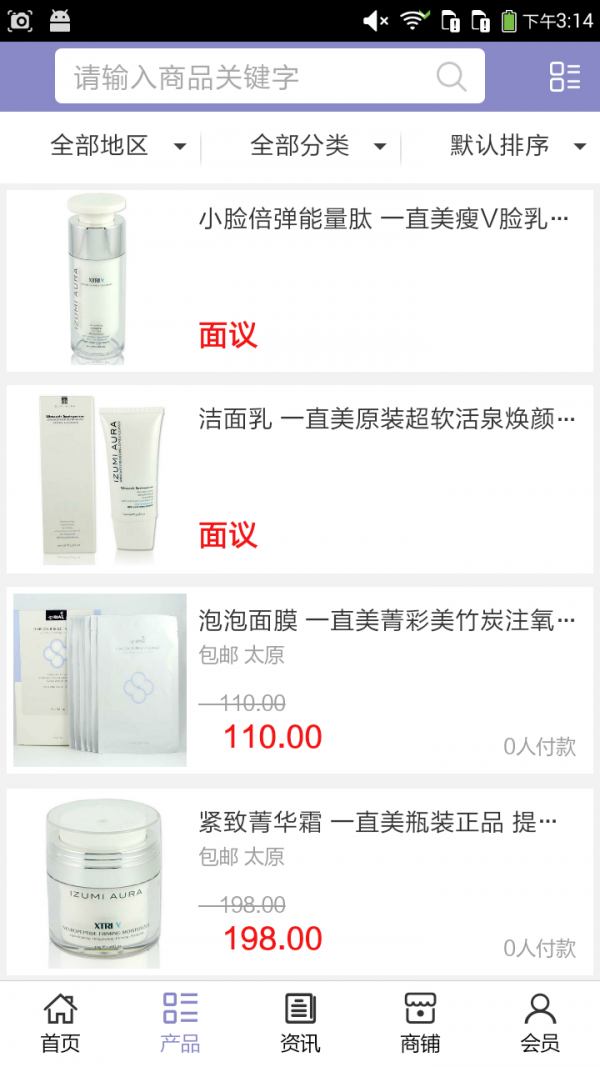Toggle the list/grid view icon
The width and height of the screenshot is (600, 1067).
click(x=564, y=77)
